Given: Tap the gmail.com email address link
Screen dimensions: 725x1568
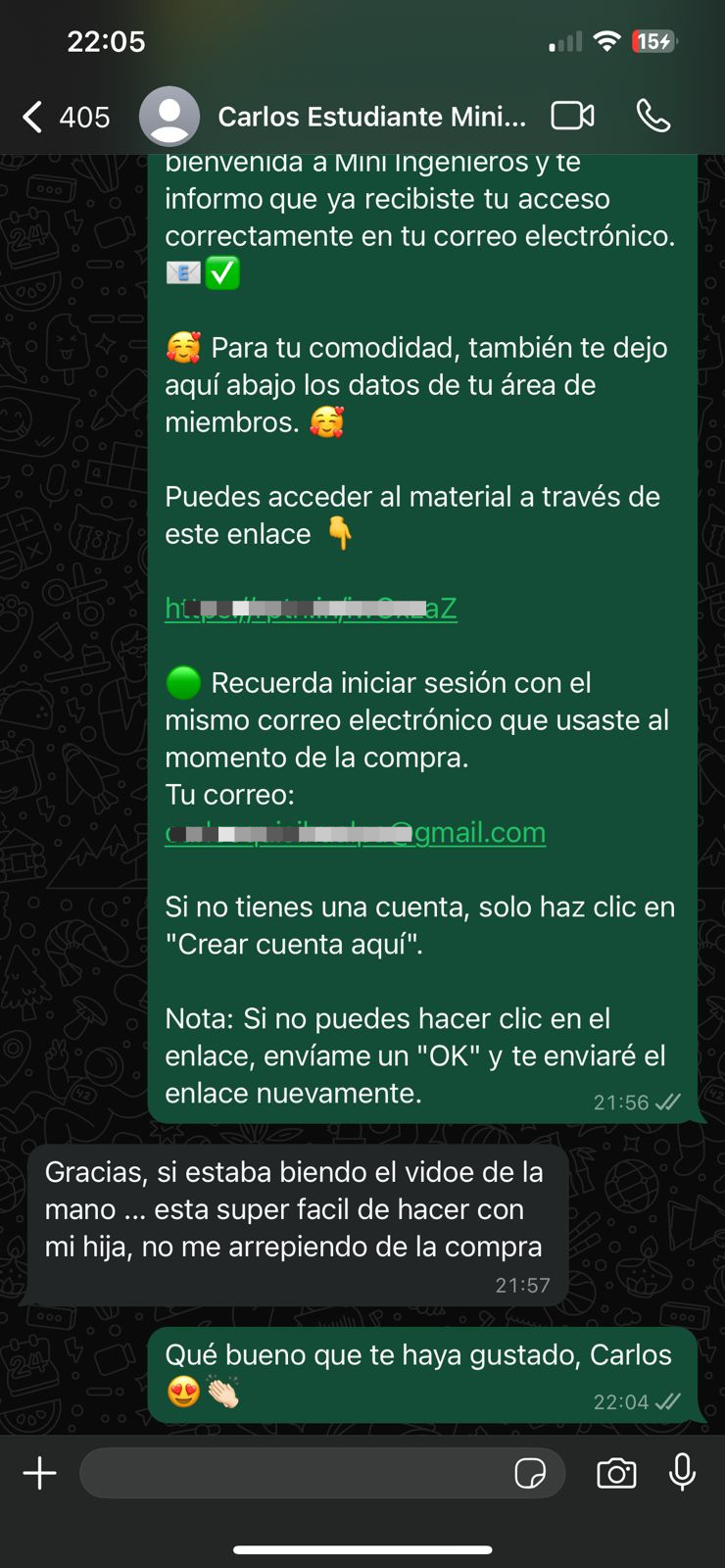Looking at the screenshot, I should [355, 832].
